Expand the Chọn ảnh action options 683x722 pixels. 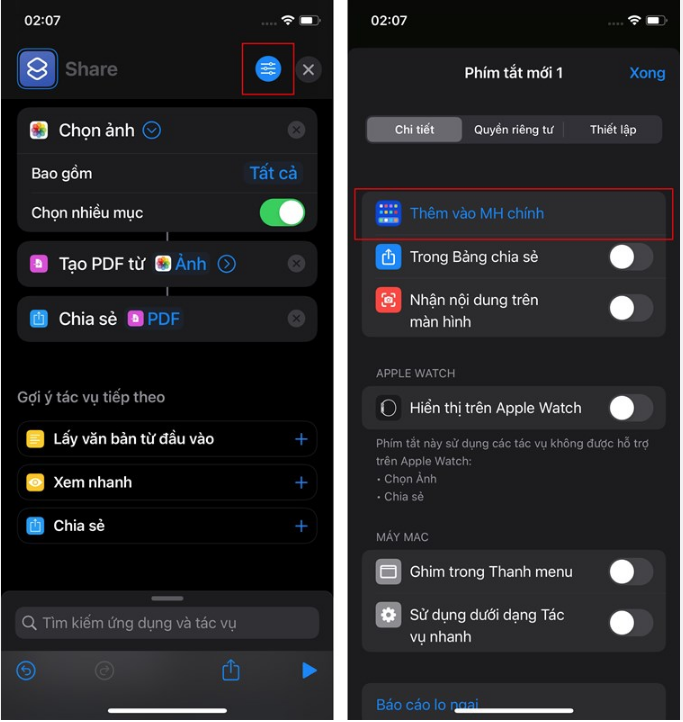[152, 130]
